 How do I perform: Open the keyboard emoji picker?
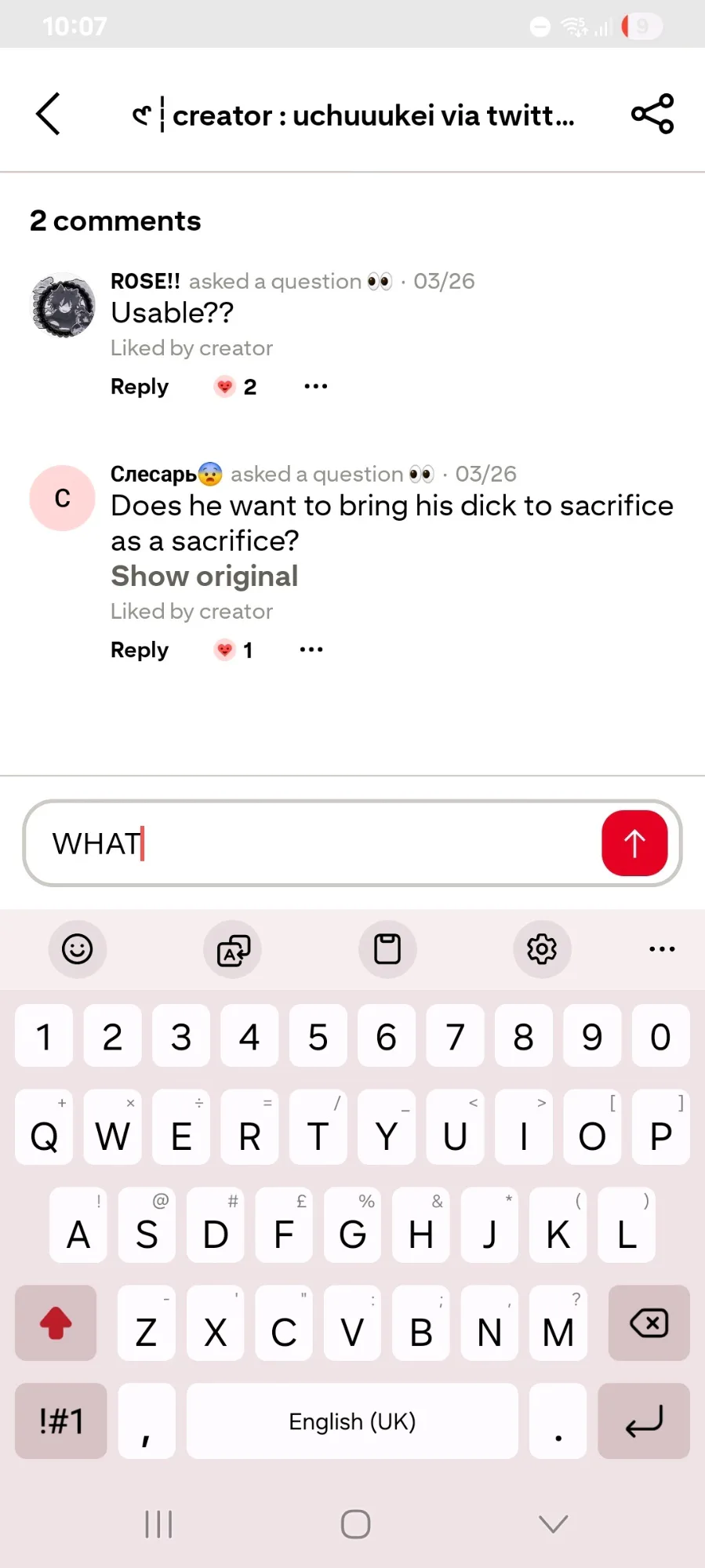coord(78,949)
